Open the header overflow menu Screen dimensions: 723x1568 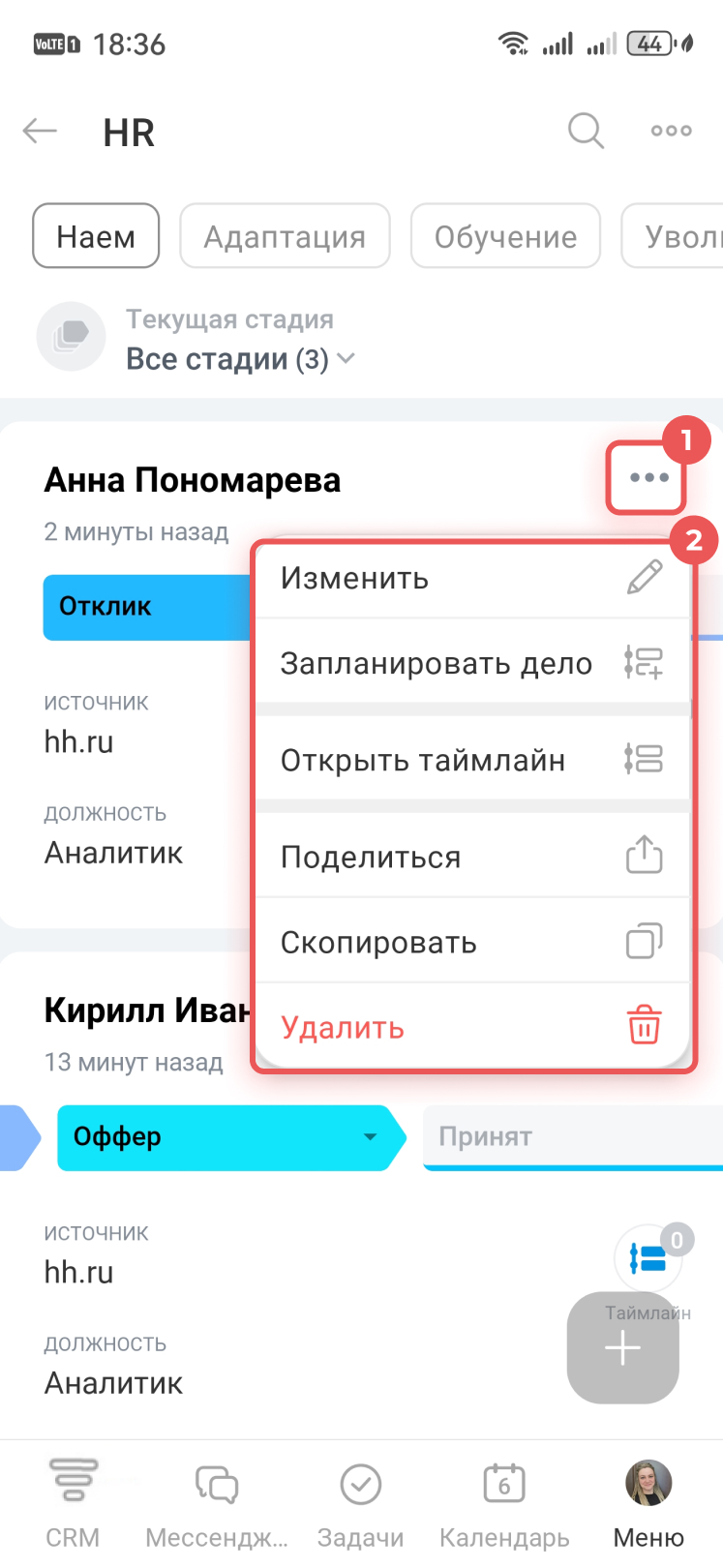pyautogui.click(x=671, y=131)
